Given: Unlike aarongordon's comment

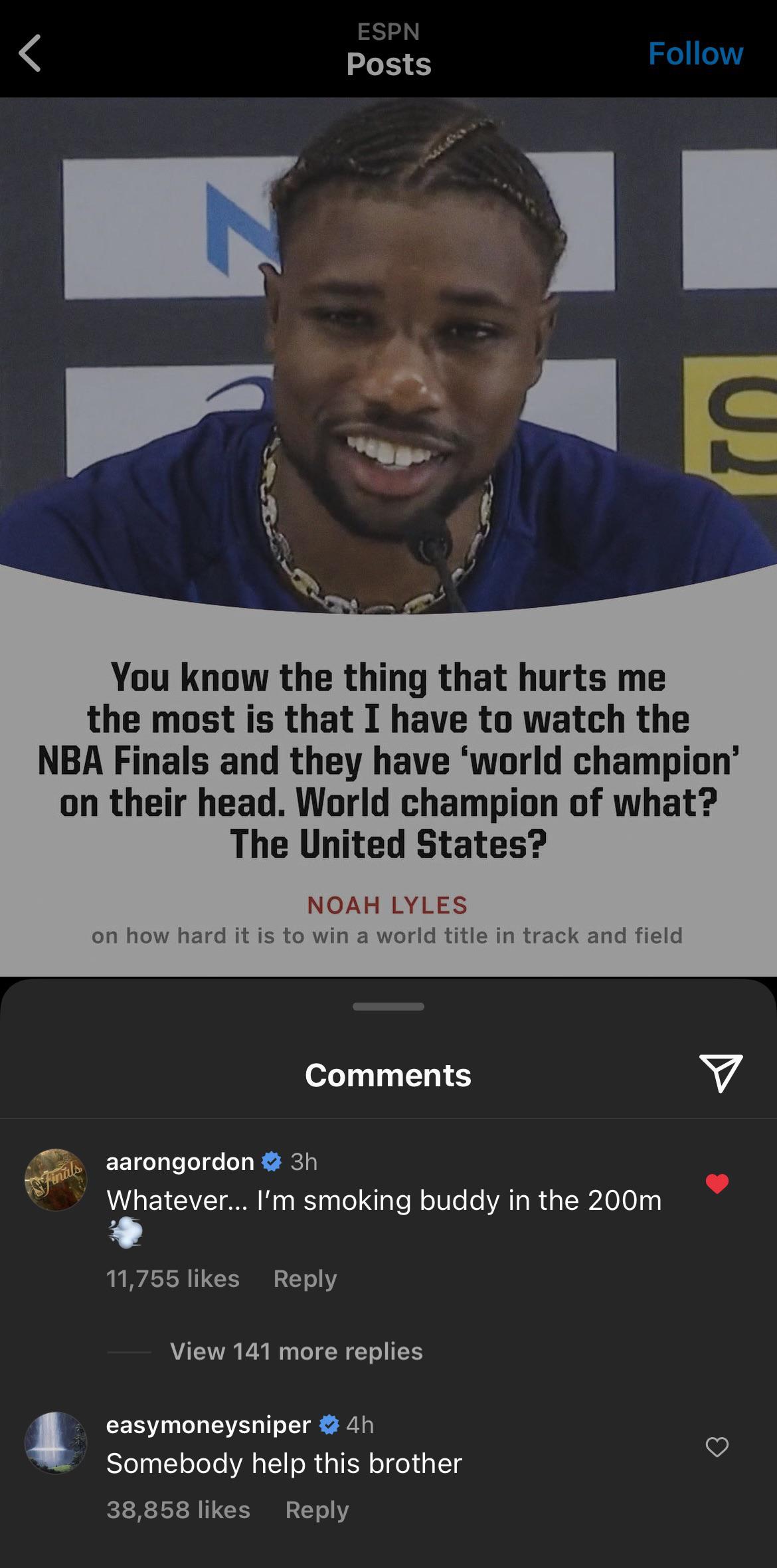Looking at the screenshot, I should point(717,1183).
